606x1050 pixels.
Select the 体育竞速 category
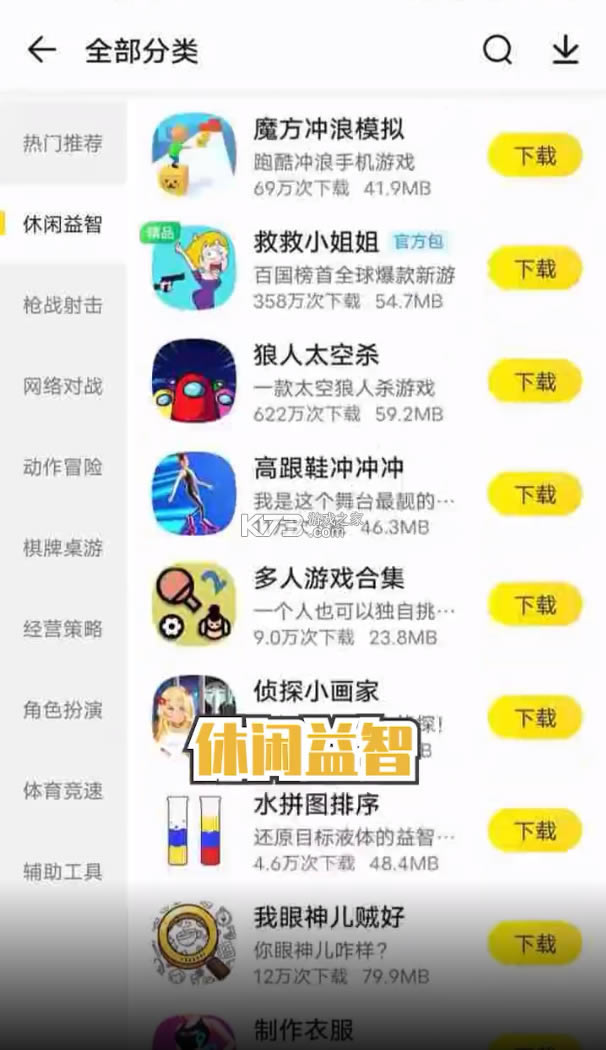coord(63,791)
